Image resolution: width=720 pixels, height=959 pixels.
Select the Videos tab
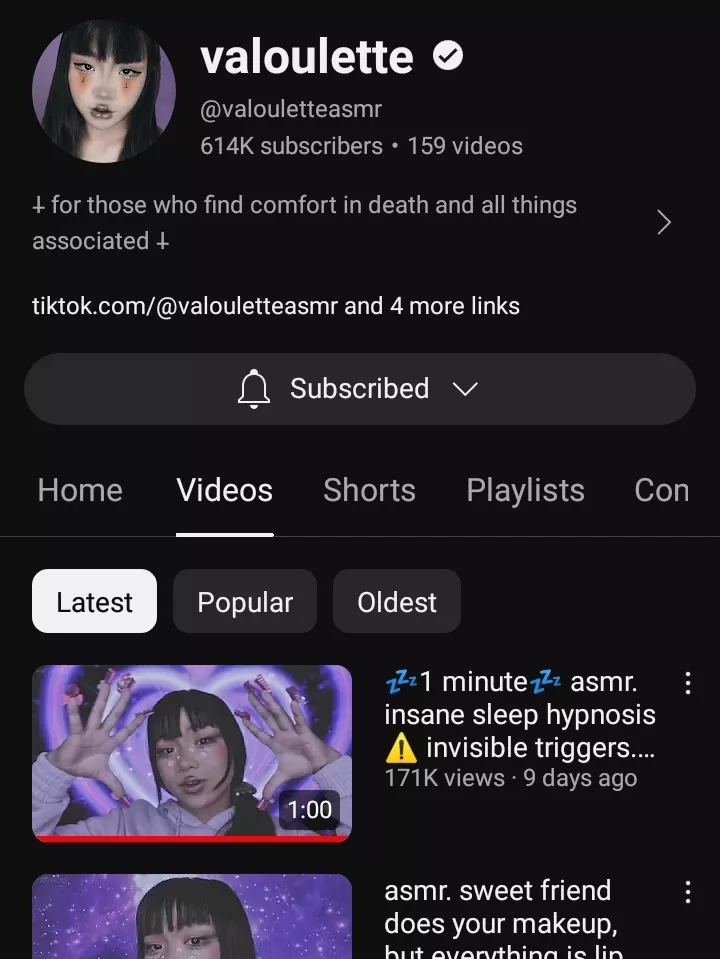tap(224, 490)
